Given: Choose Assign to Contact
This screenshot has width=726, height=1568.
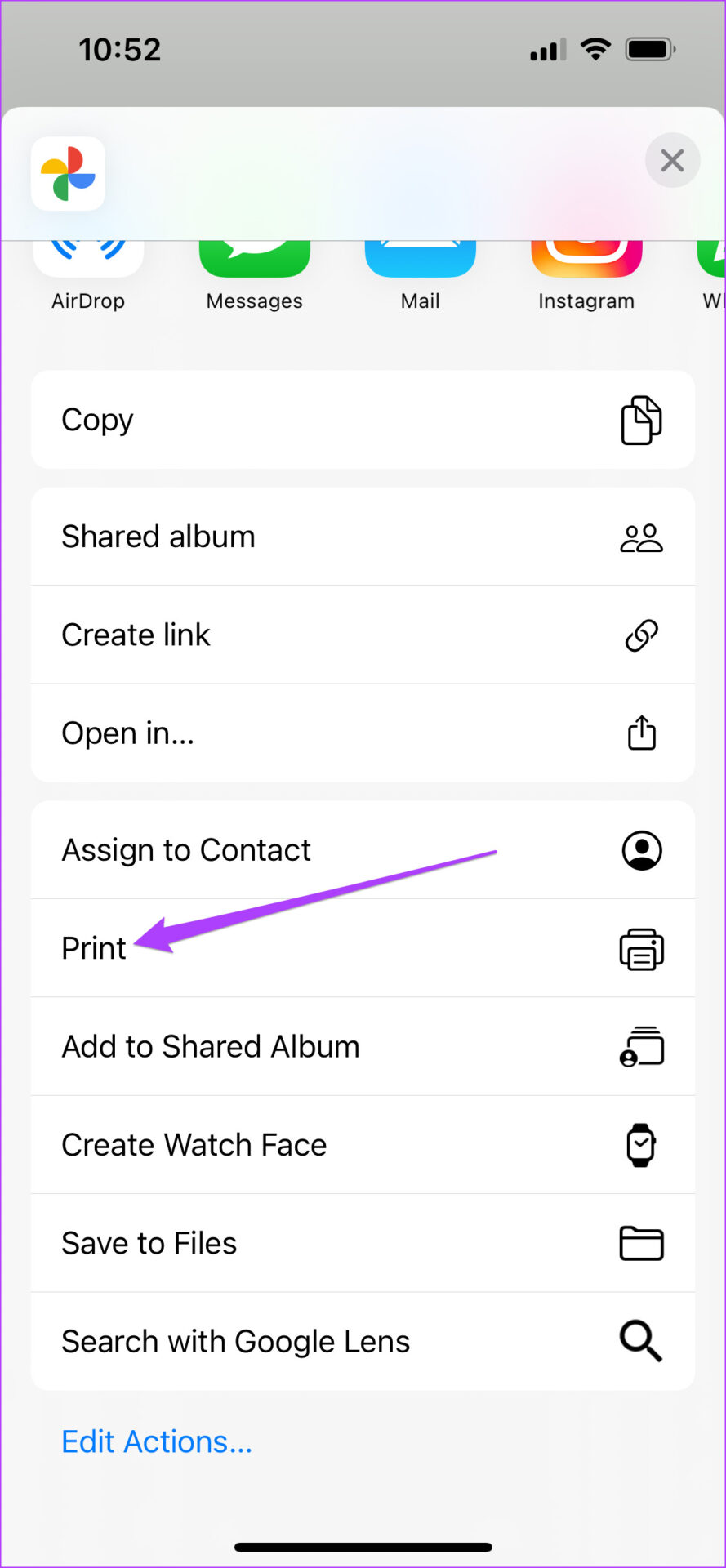Looking at the screenshot, I should 363,850.
